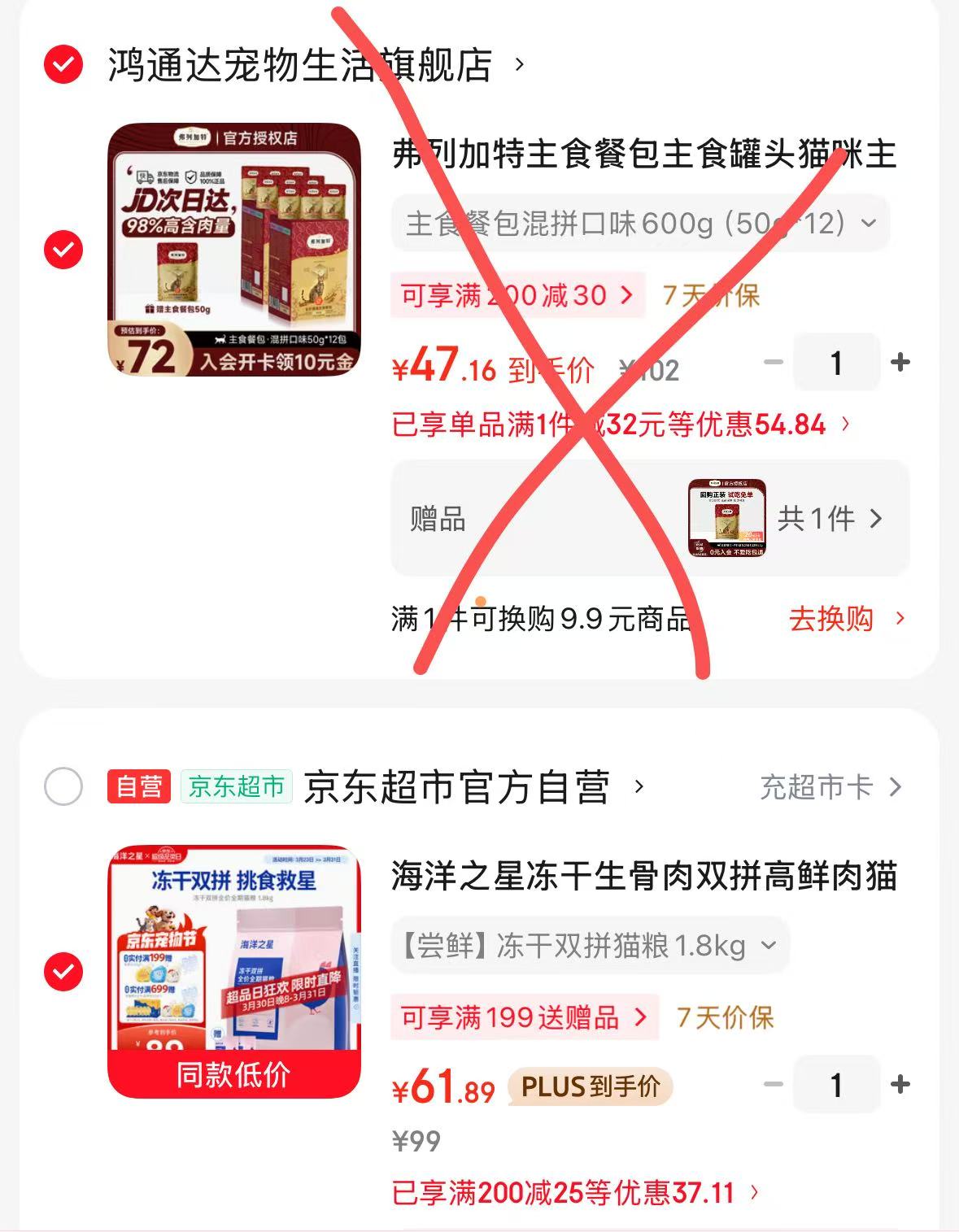The width and height of the screenshot is (959, 1232).
Task: Change the 冻干双拼猫粮1.8kg variant
Action: [590, 946]
